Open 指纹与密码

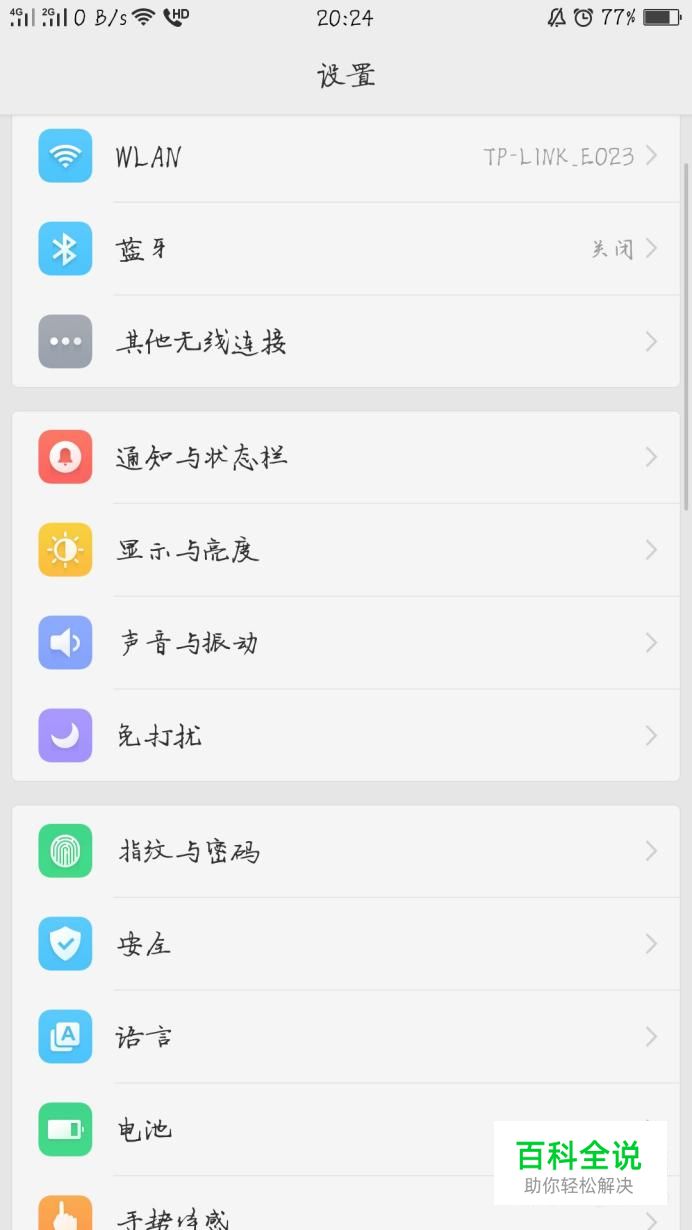pos(345,851)
